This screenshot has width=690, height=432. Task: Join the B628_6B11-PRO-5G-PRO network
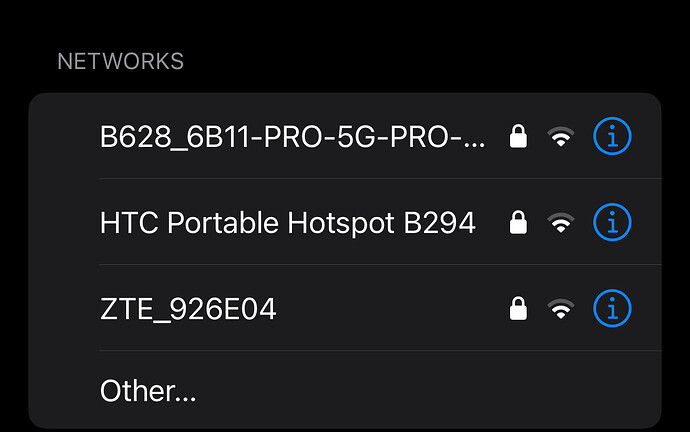(292, 137)
